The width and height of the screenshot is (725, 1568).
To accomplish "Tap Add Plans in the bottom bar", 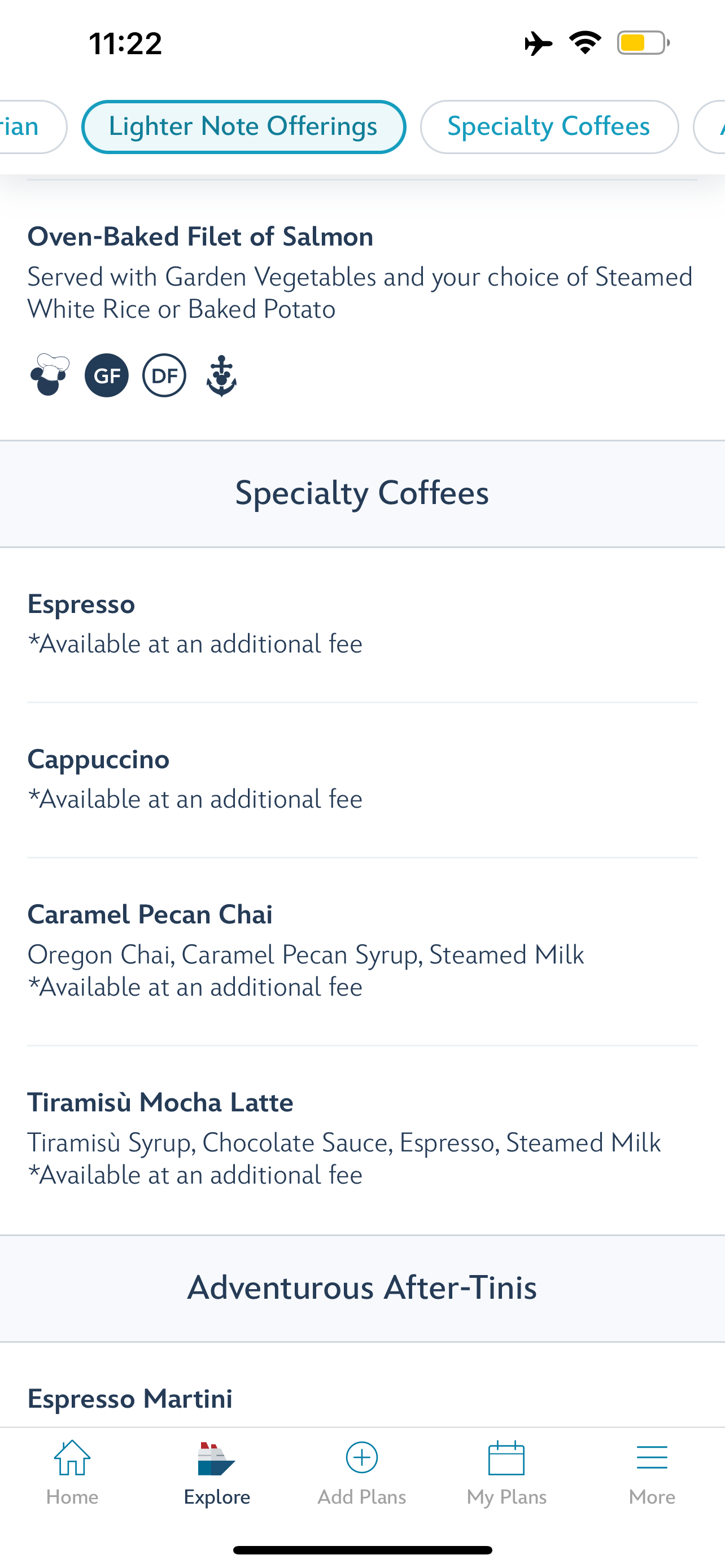I will tap(362, 1473).
